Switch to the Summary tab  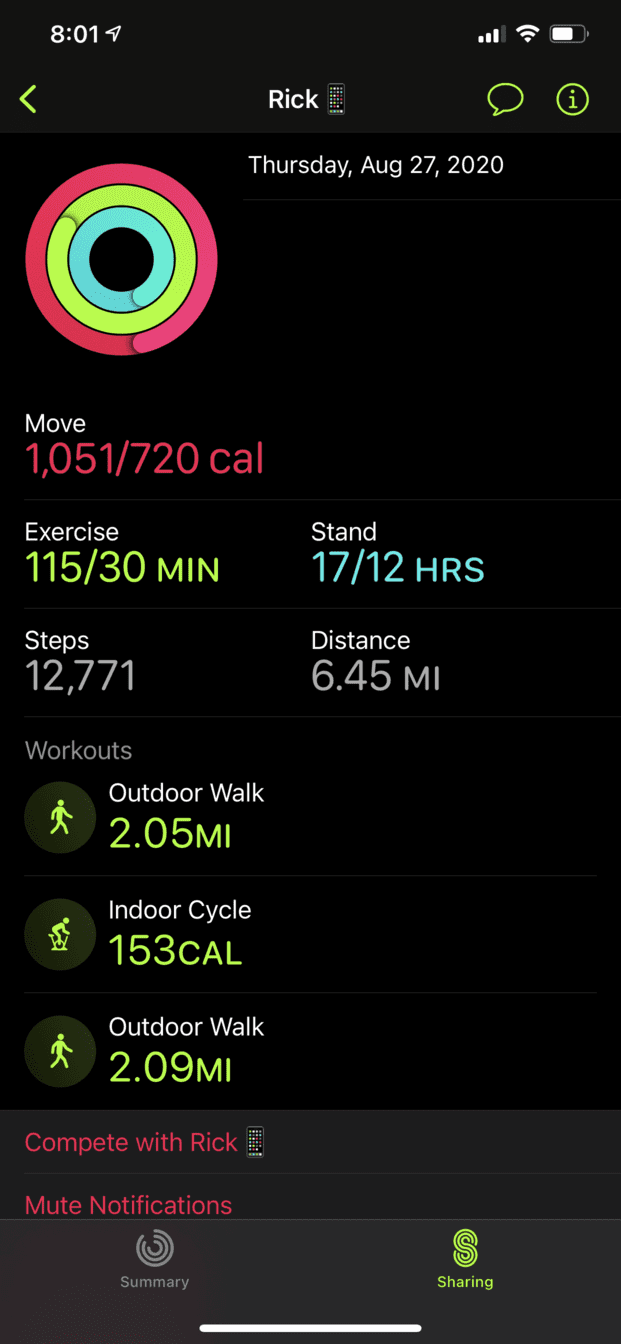pos(155,1259)
